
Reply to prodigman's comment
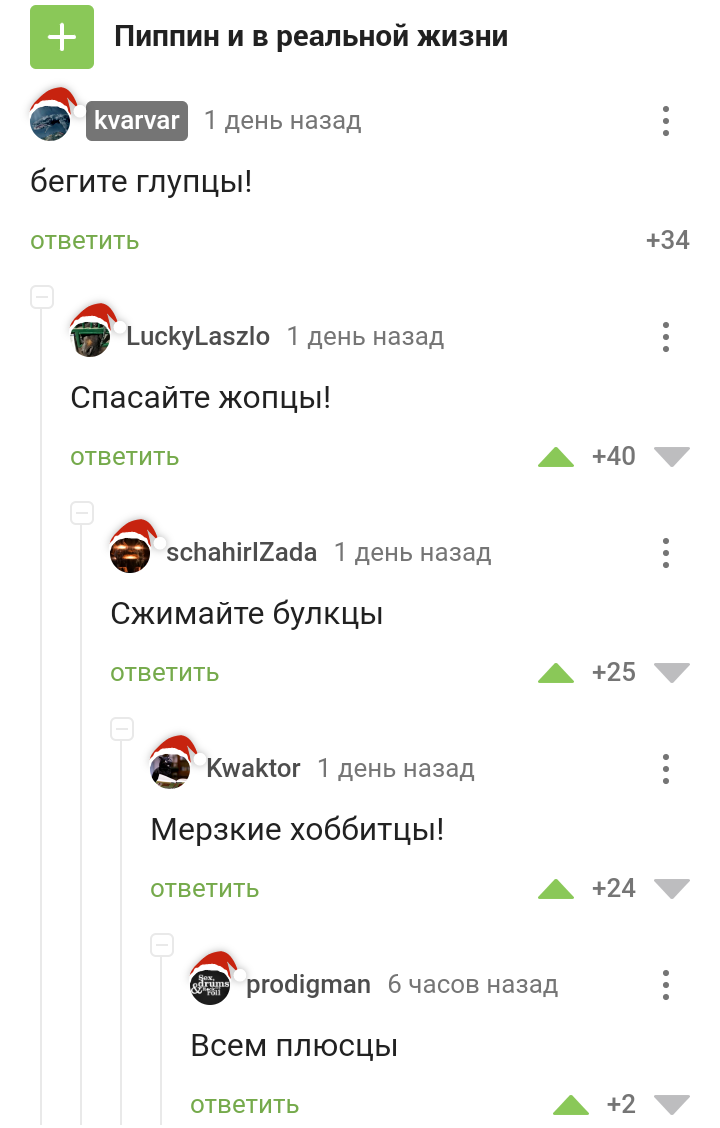click(244, 1105)
